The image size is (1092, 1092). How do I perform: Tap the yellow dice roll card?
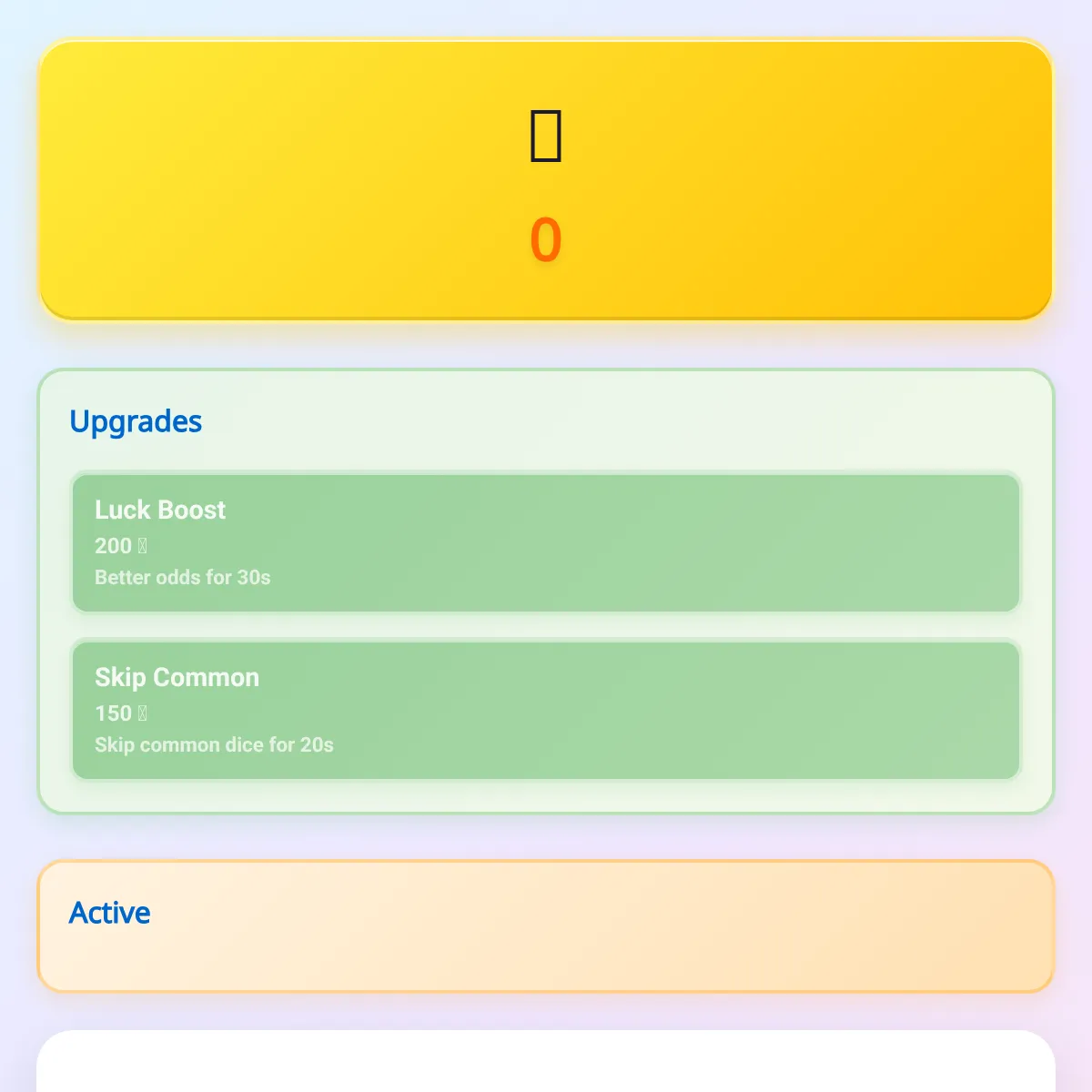tap(546, 180)
